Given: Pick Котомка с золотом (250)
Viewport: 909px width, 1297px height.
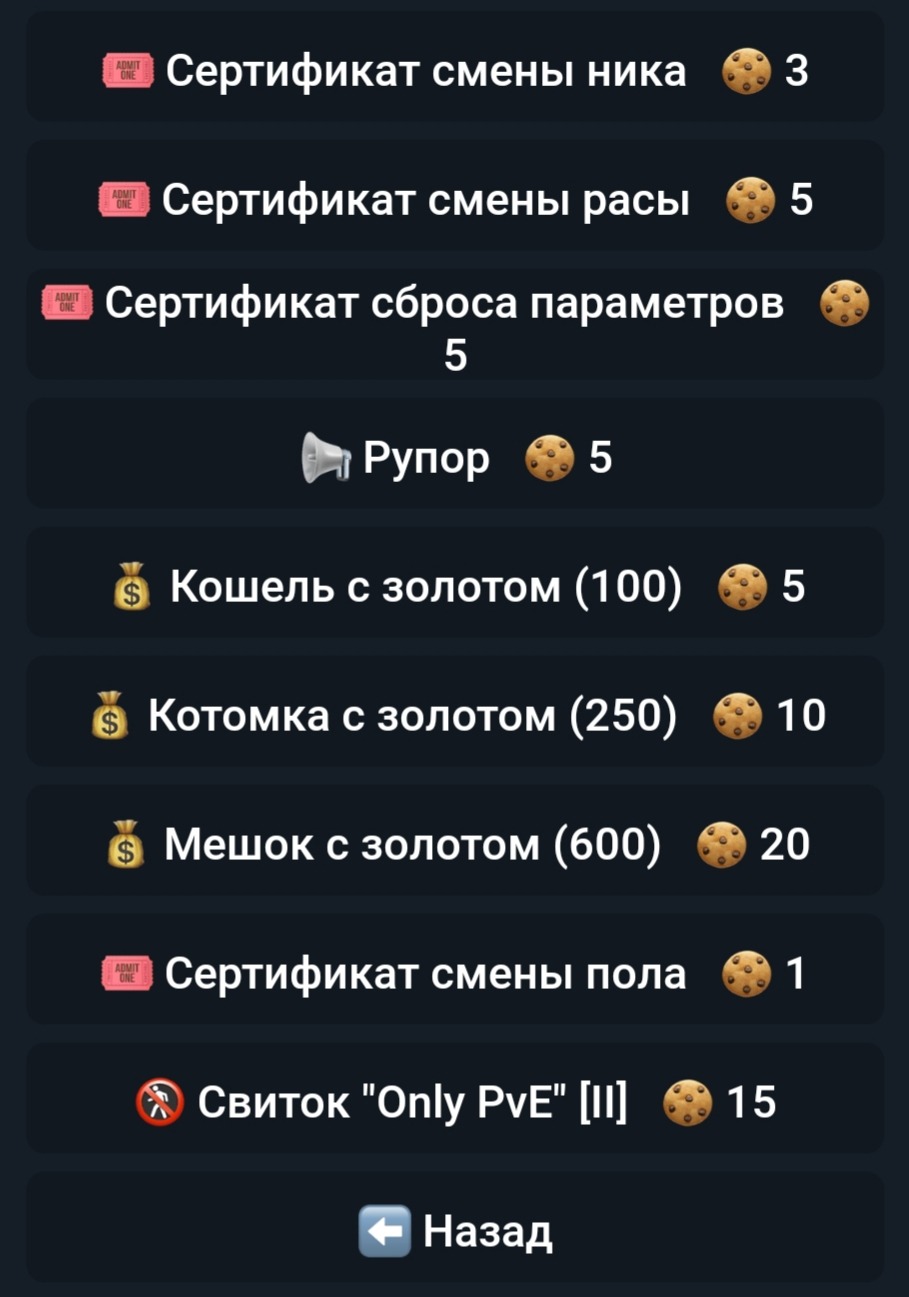Looking at the screenshot, I should [454, 716].
